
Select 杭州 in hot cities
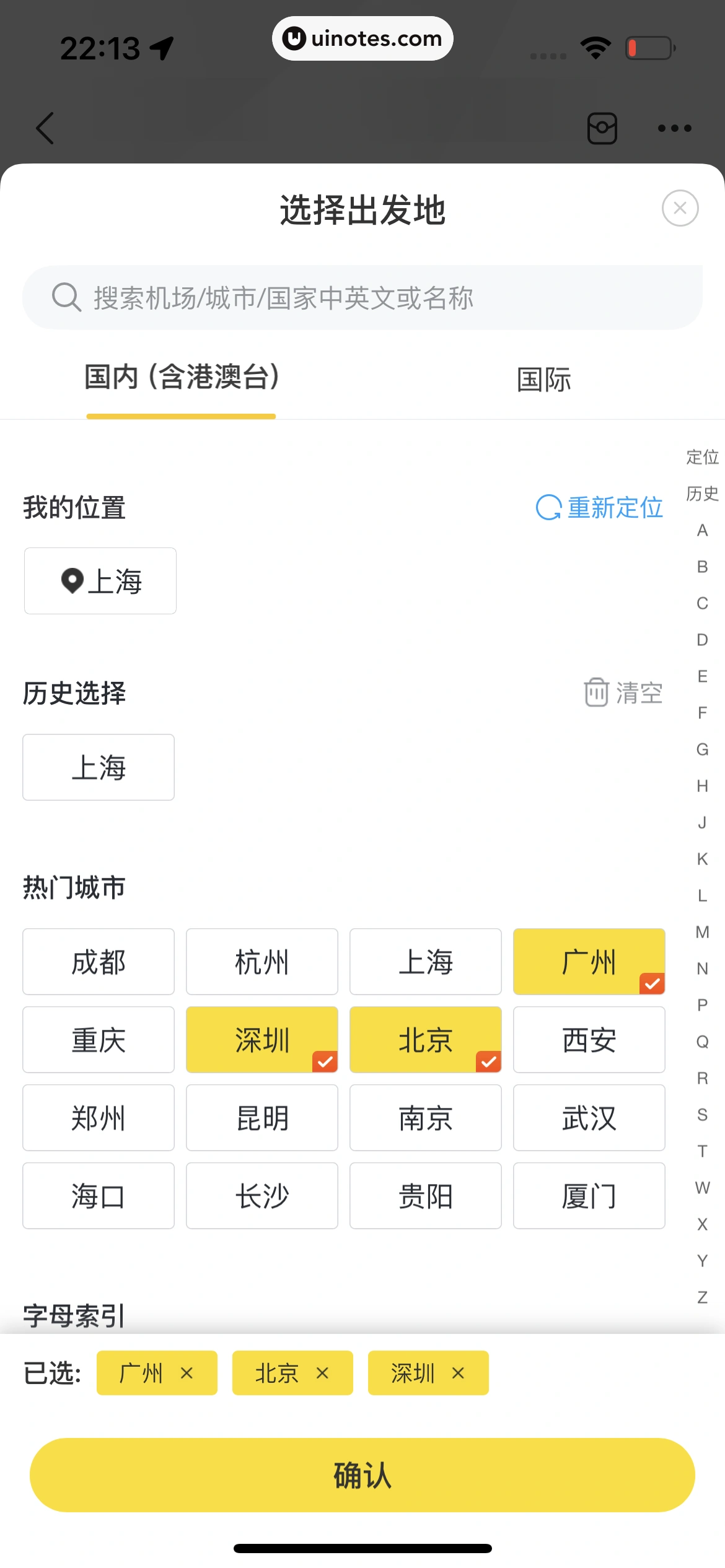pos(262,962)
